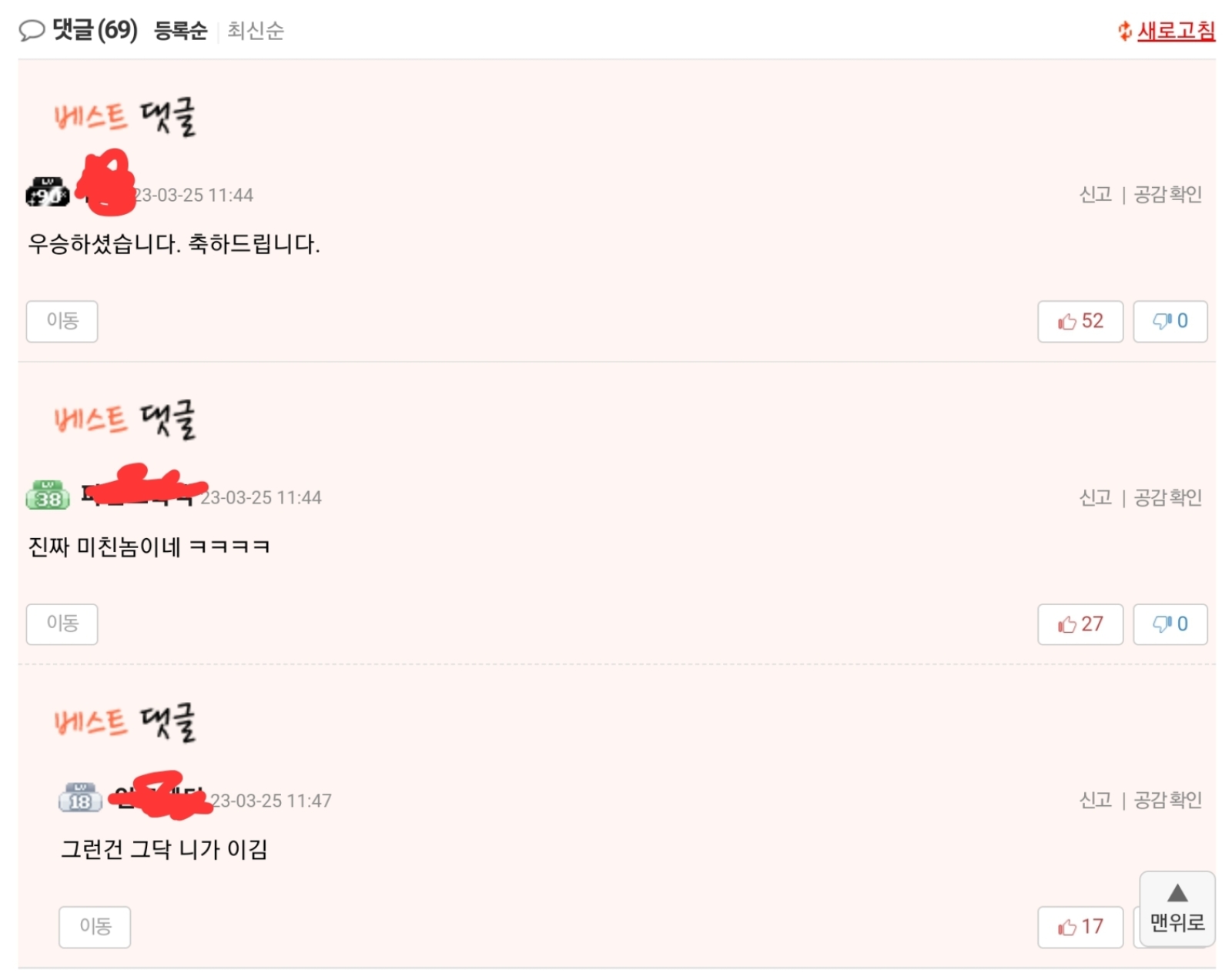Like the 진짜 미친놈이네 comment with 27 likes
1232x980 pixels.
coord(1080,624)
